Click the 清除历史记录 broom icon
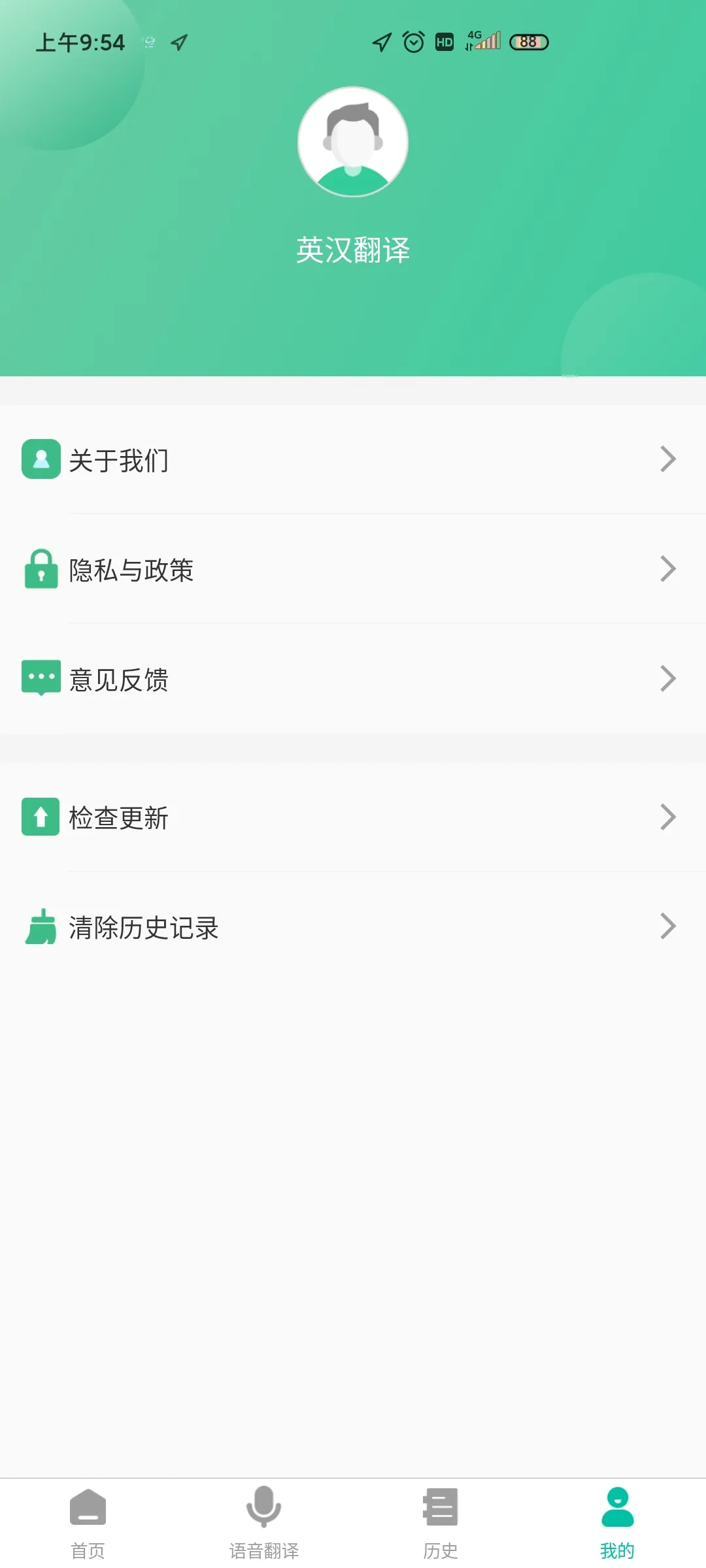The height and width of the screenshot is (1568, 706). click(41, 928)
